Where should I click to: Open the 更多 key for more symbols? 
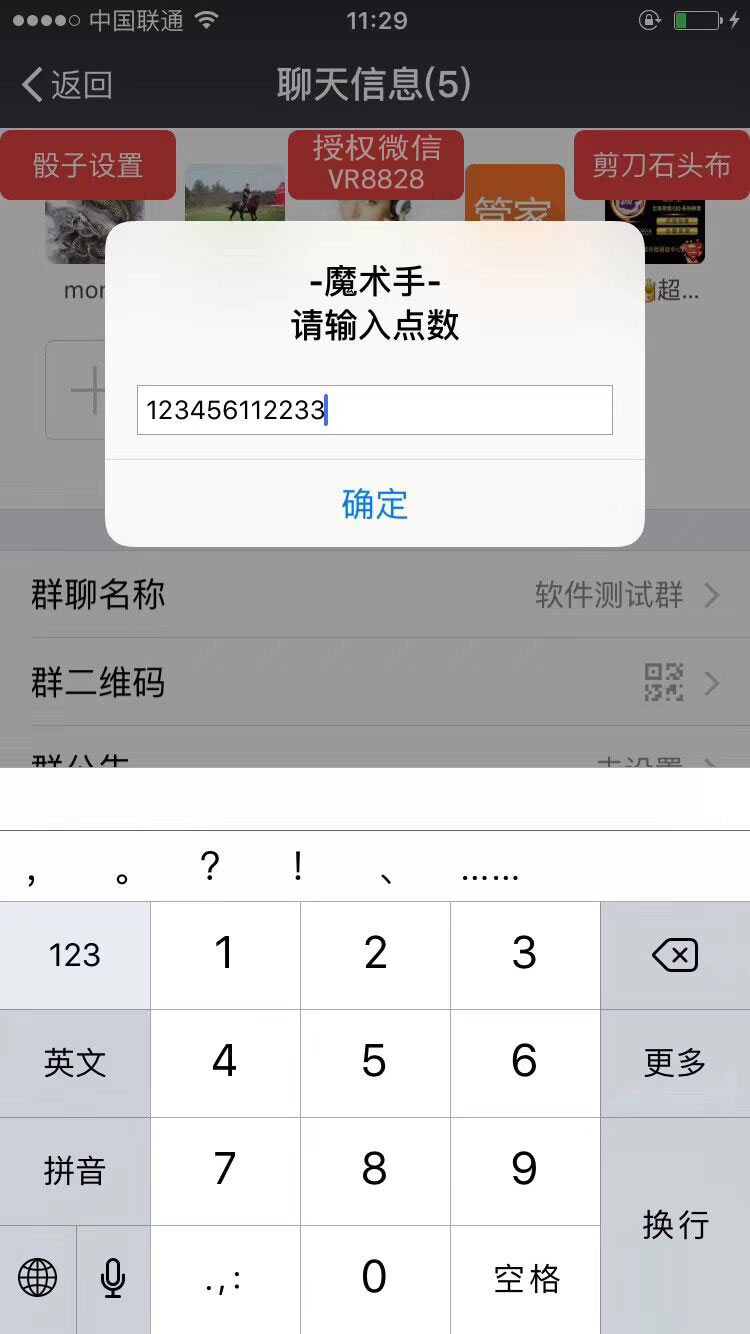pos(675,1063)
